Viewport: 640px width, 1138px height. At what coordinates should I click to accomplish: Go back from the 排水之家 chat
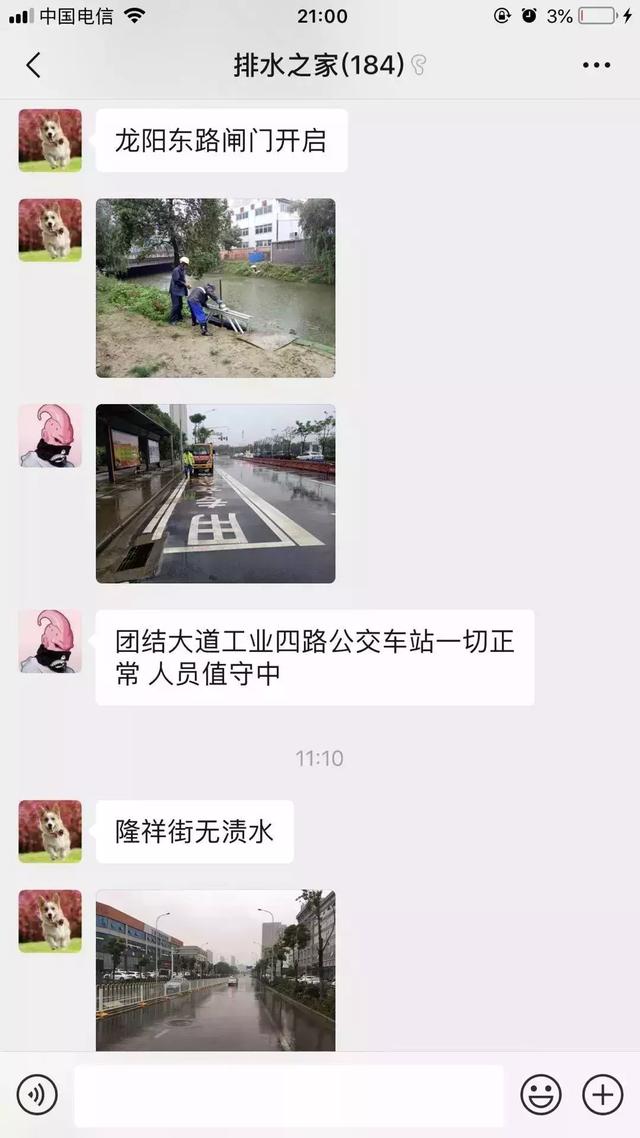[33, 66]
